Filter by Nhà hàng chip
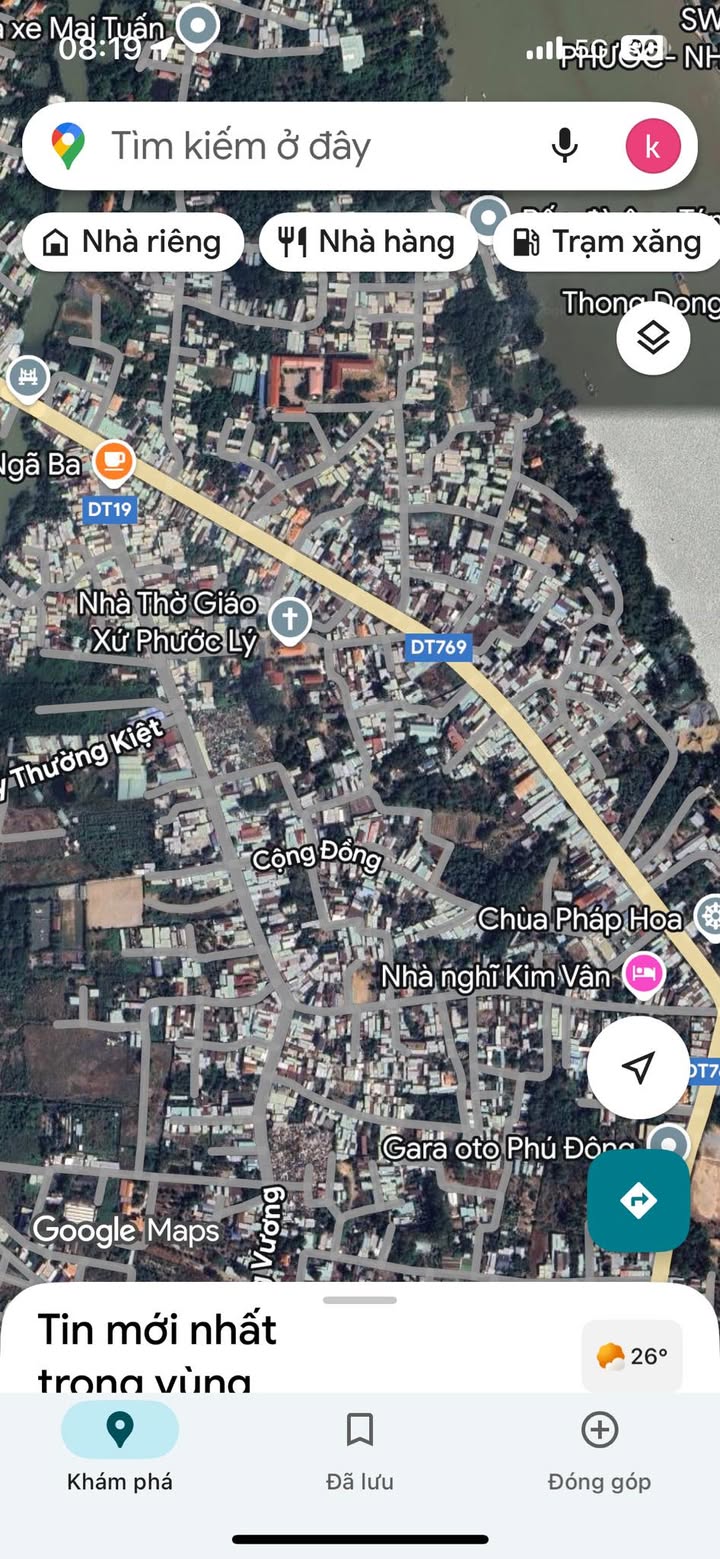Viewport: 720px width, 1559px height. pos(368,242)
